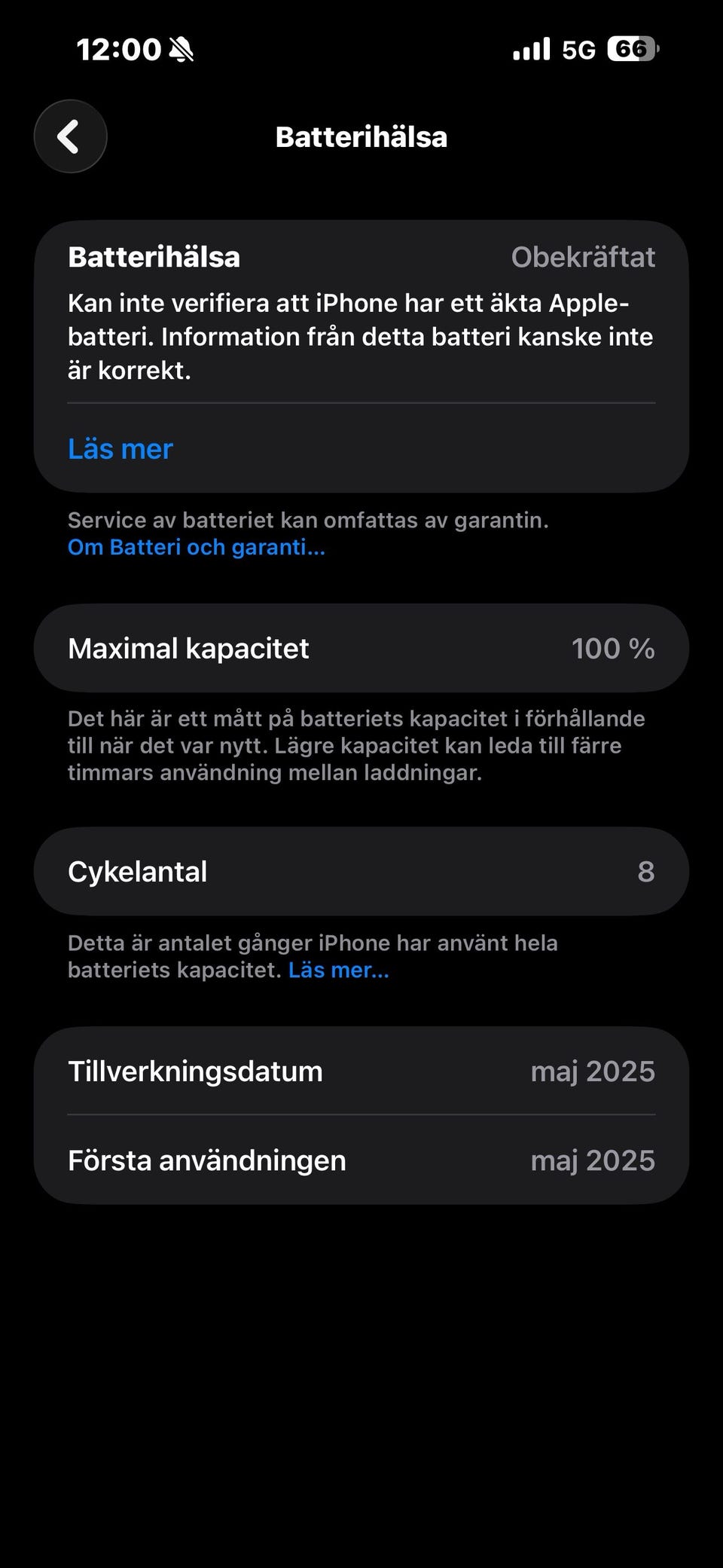The width and height of the screenshot is (723, 1568).
Task: Open Om Batteri och garanti link
Action: pyautogui.click(x=197, y=547)
